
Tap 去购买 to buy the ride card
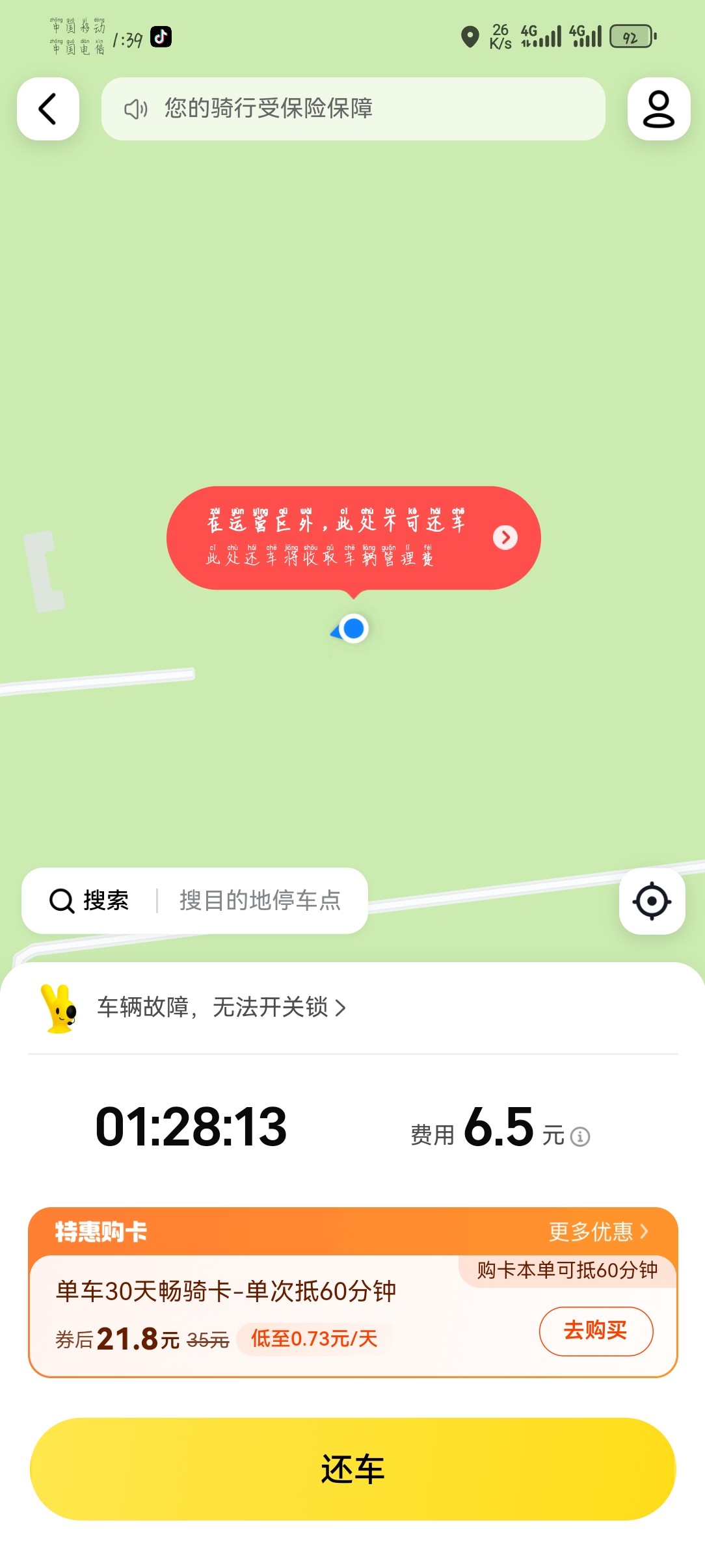tap(596, 1331)
